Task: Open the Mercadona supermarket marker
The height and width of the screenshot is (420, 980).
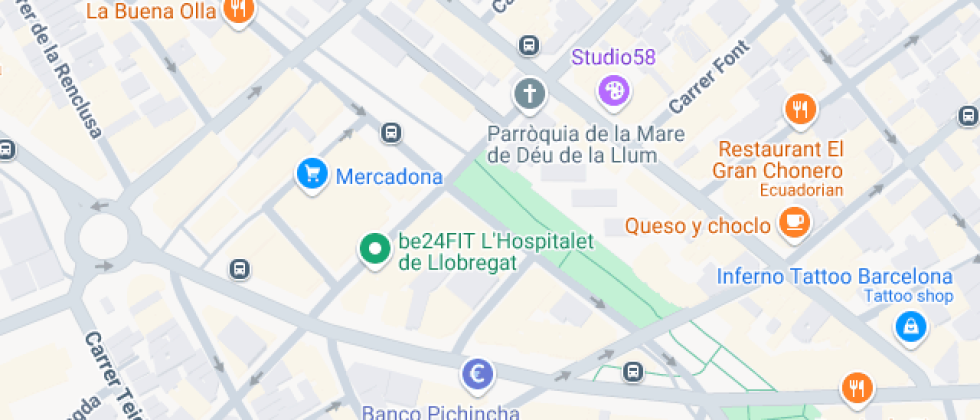Action: (313, 175)
